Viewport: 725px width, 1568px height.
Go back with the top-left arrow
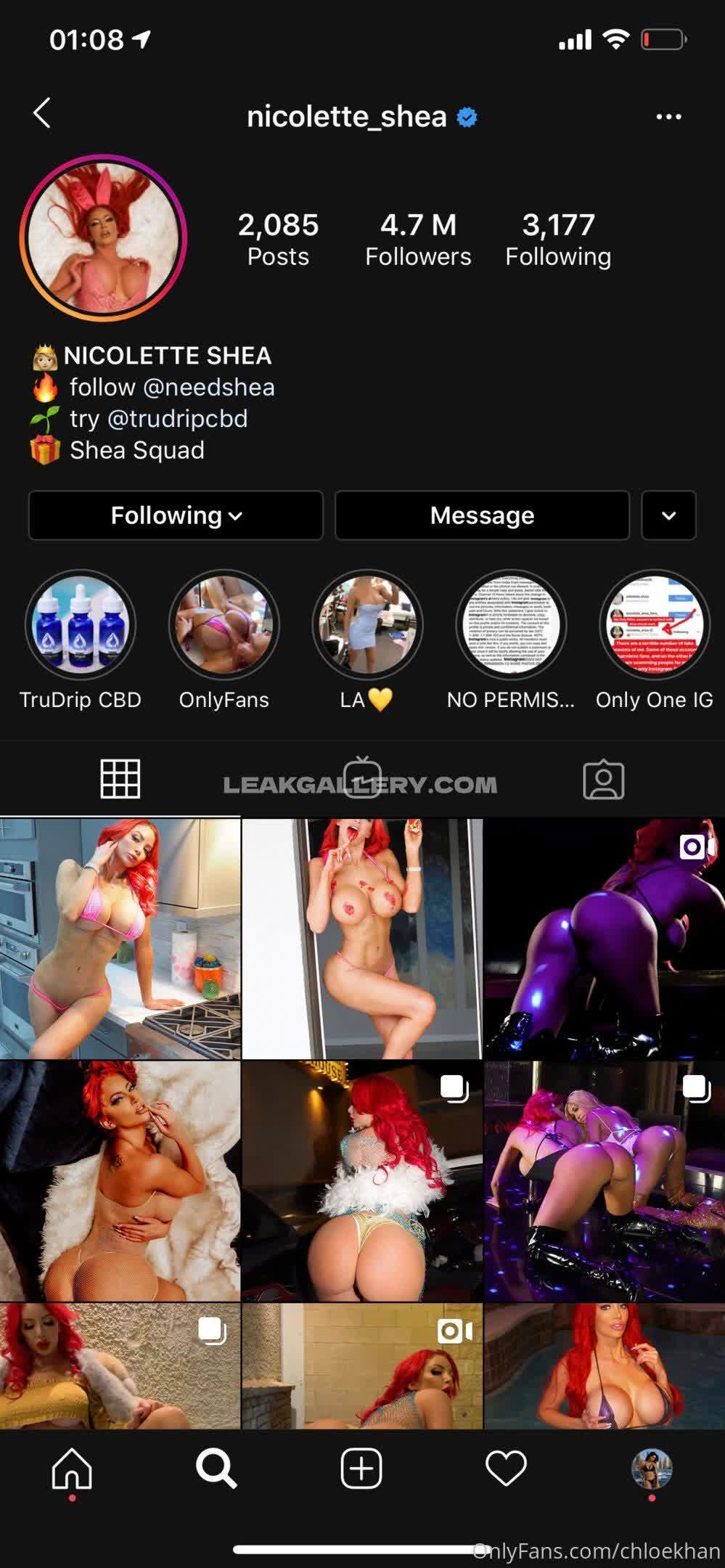42,114
